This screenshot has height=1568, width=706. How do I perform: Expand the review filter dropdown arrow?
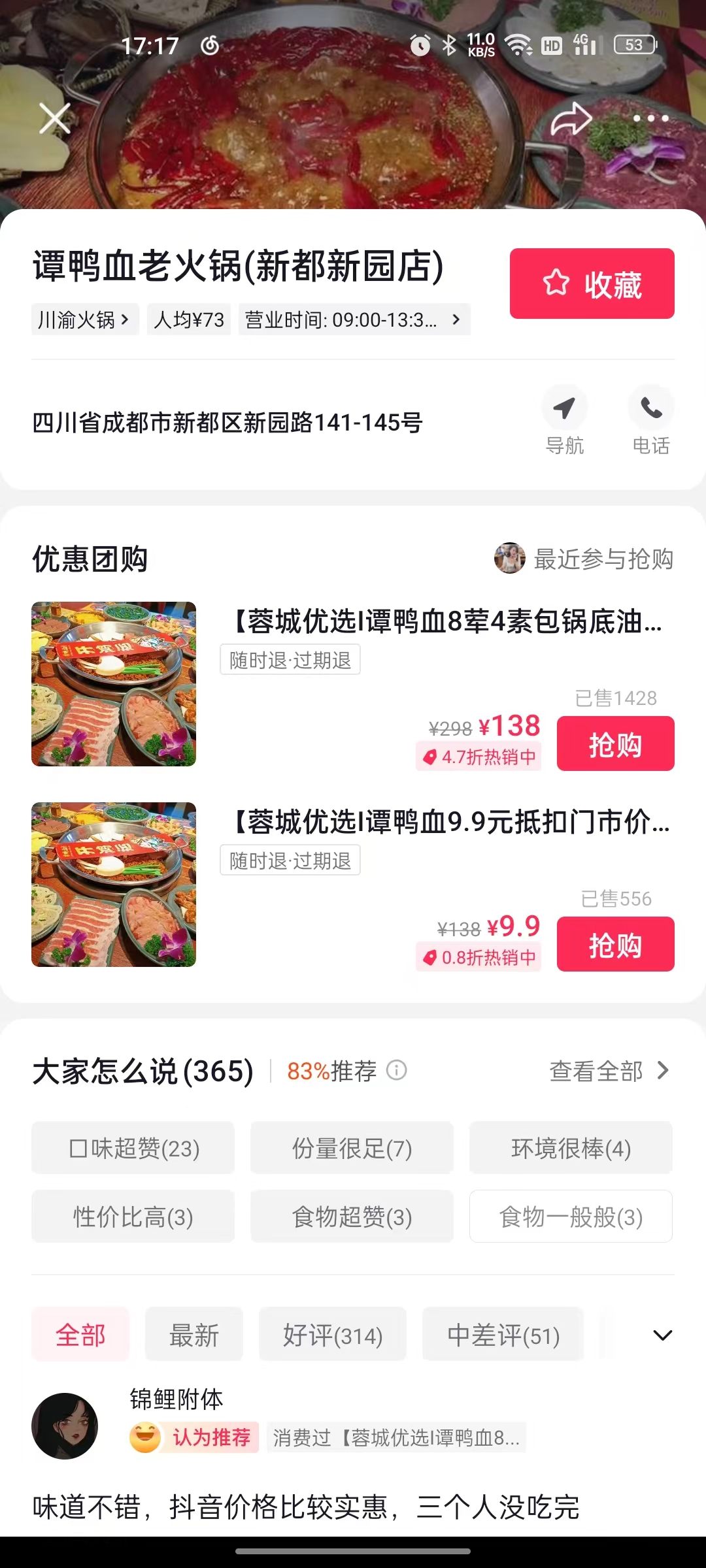tap(662, 1335)
